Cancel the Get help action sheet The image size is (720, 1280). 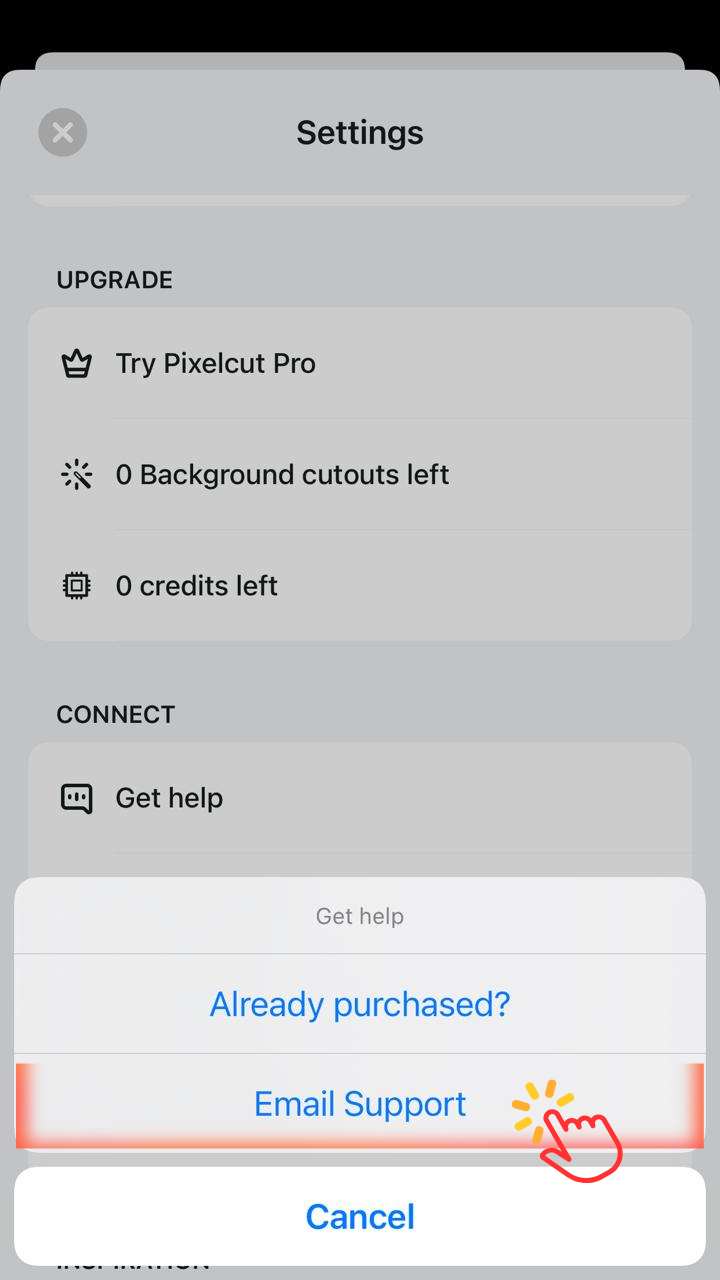[360, 1216]
